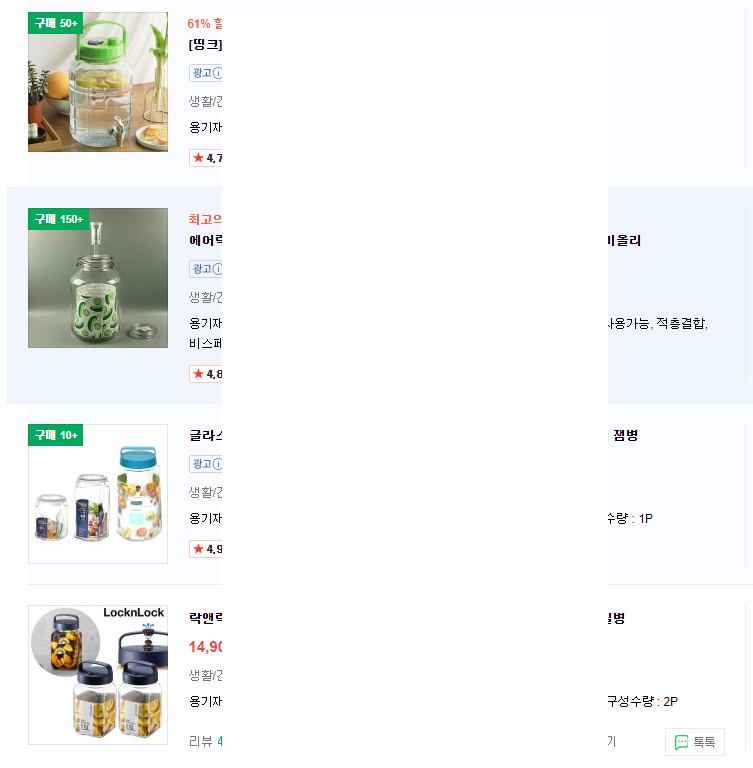View the LocknLock jar set thumbnail
Image resolution: width=753 pixels, height=768 pixels.
[x=98, y=674]
